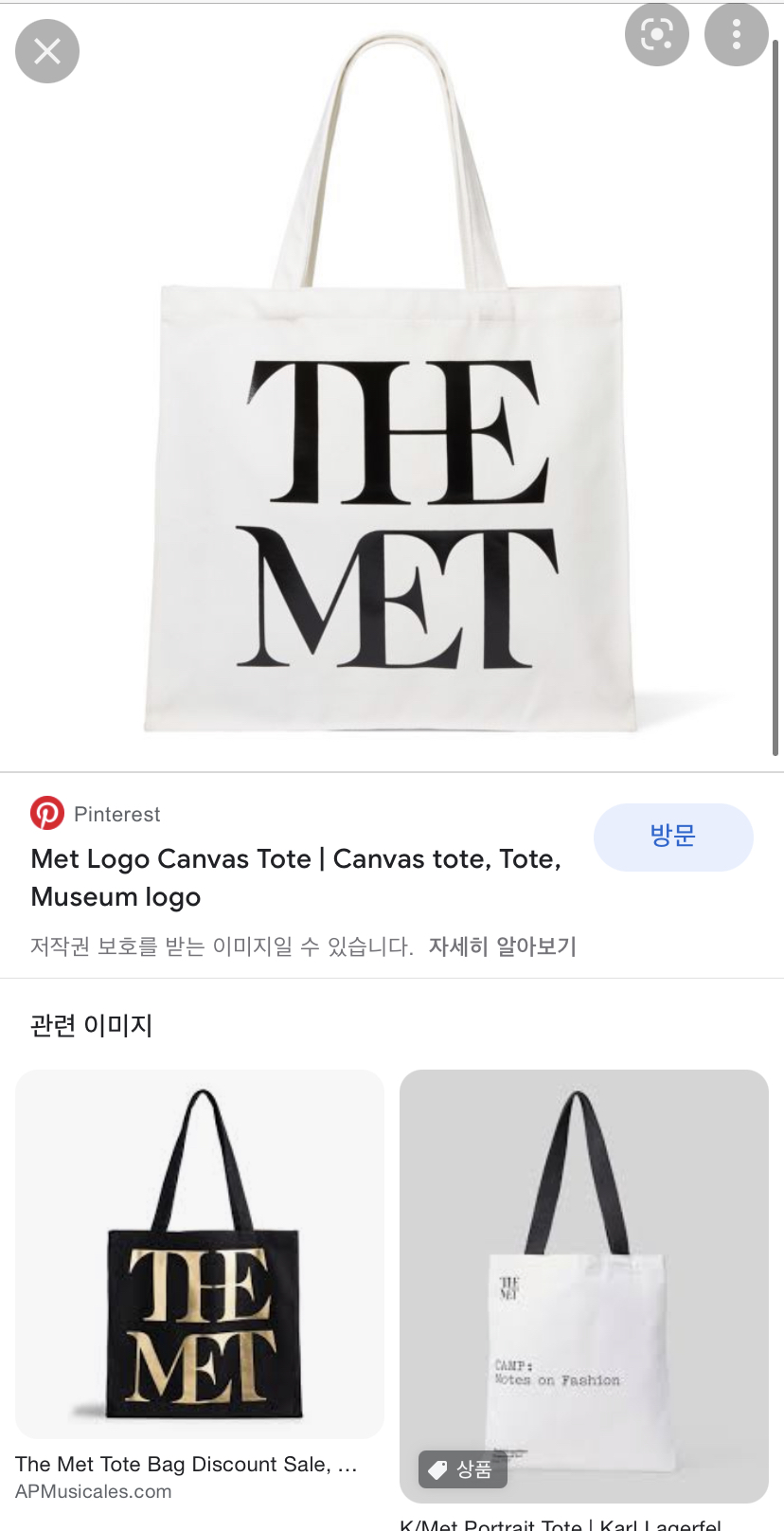The height and width of the screenshot is (1531, 784).
Task: Open the K/Met Portrait Tote related image
Action: click(x=584, y=1287)
